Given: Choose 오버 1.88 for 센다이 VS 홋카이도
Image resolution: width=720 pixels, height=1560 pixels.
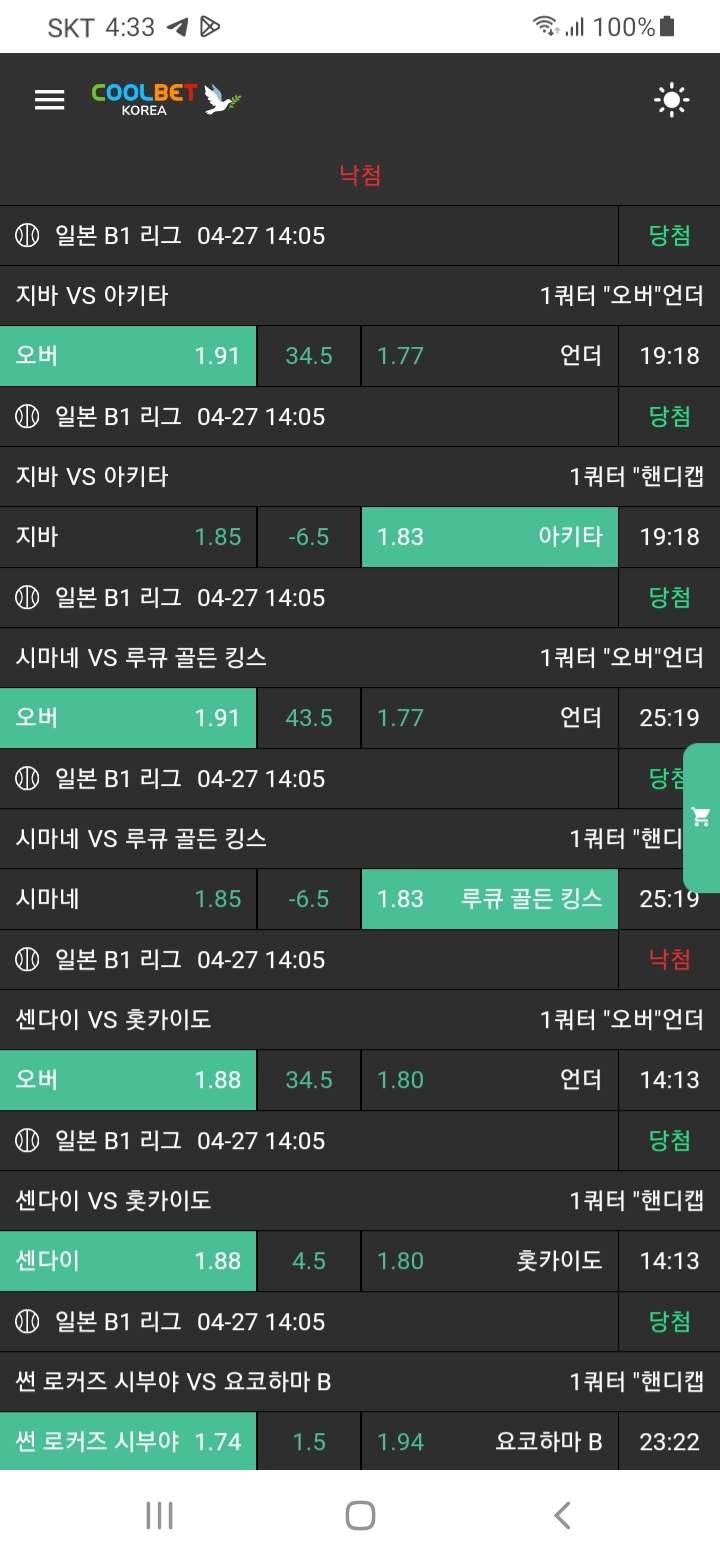Looking at the screenshot, I should click(128, 1080).
